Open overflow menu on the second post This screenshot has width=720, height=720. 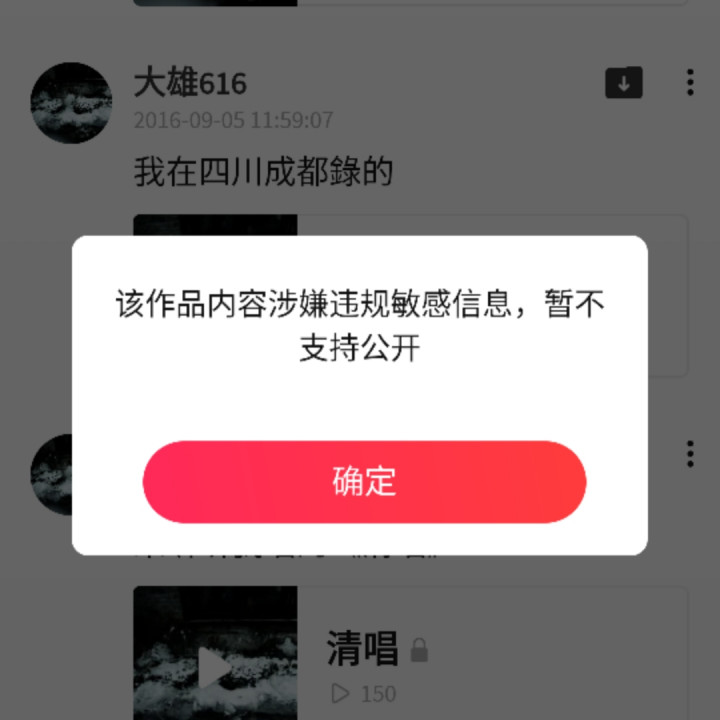click(x=690, y=454)
